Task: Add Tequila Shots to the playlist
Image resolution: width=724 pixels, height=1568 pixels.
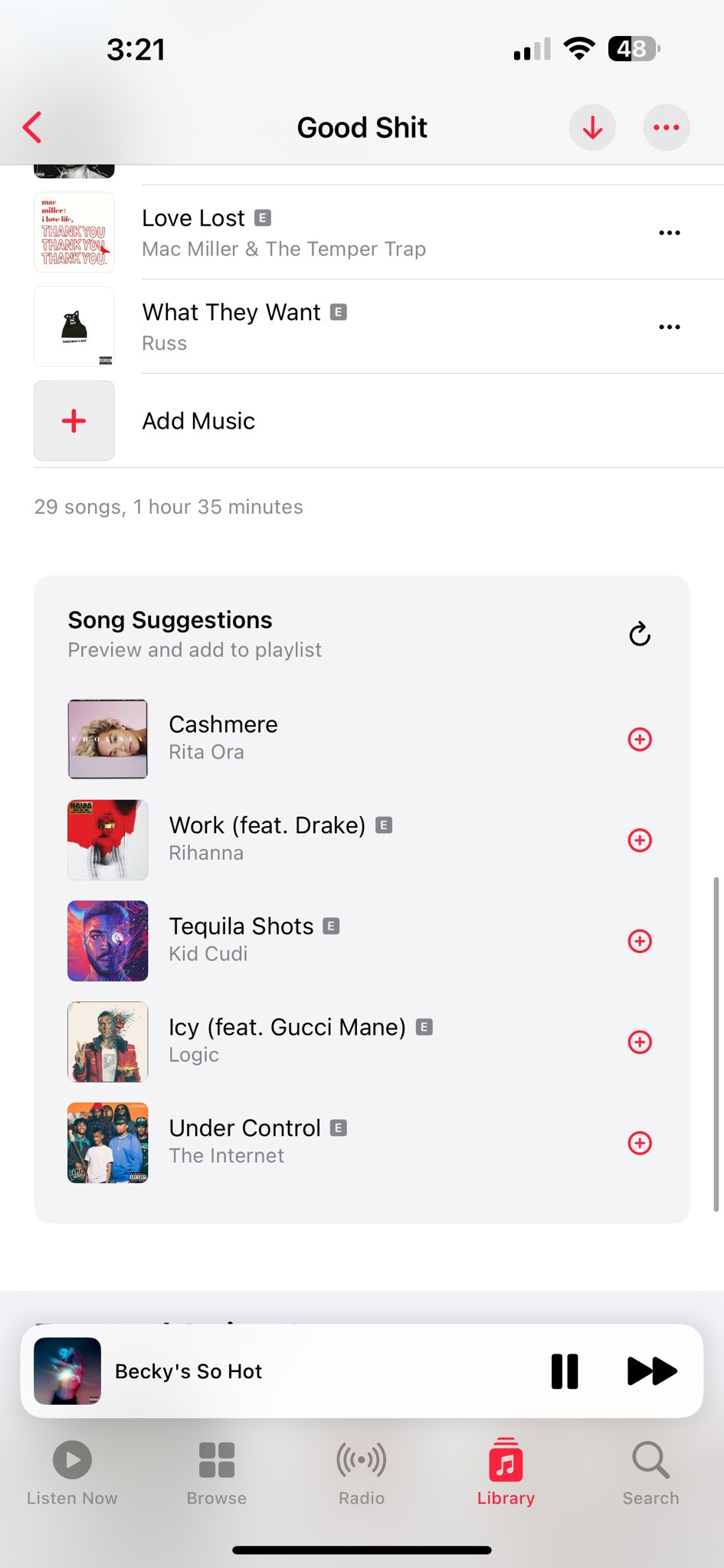Action: coord(640,941)
